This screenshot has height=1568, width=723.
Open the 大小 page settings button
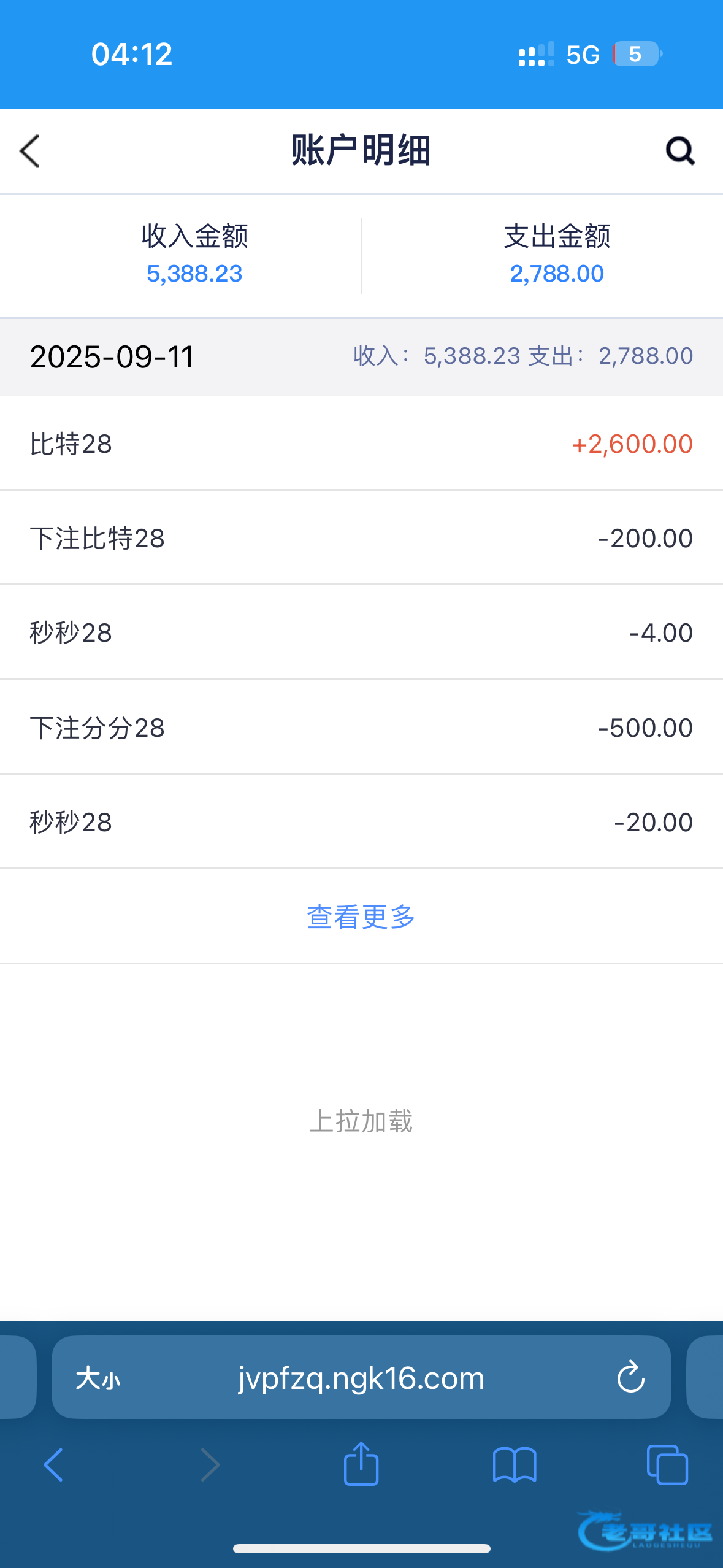[x=98, y=1378]
